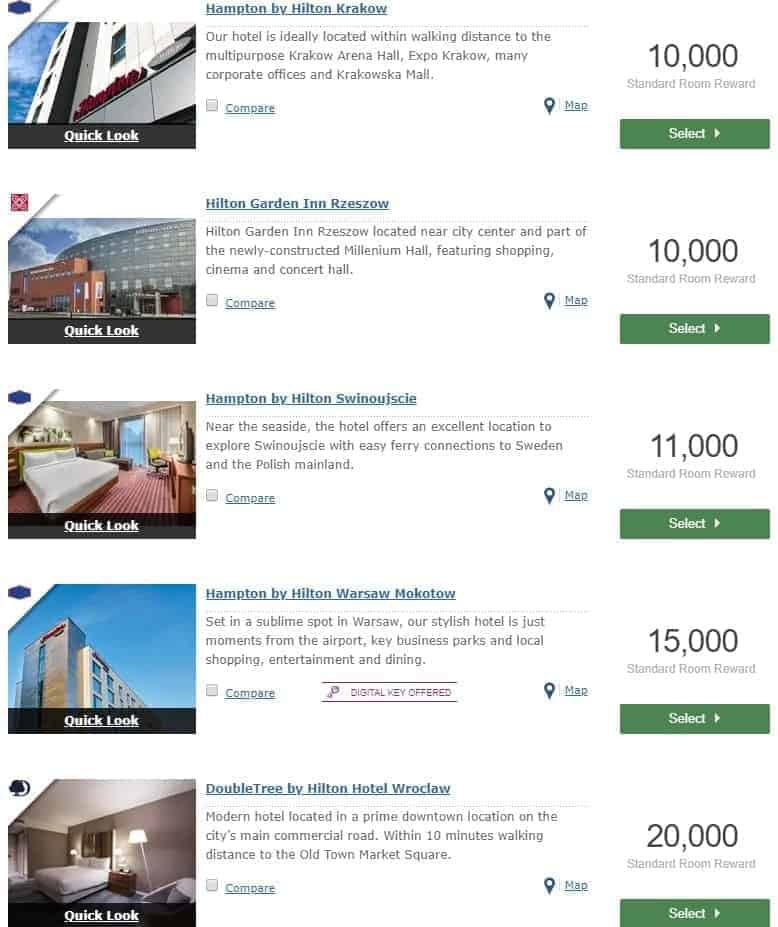Mark Compare checkbox for DoubleTree by Hilton Wroclaw
The image size is (778, 927).
(x=212, y=885)
